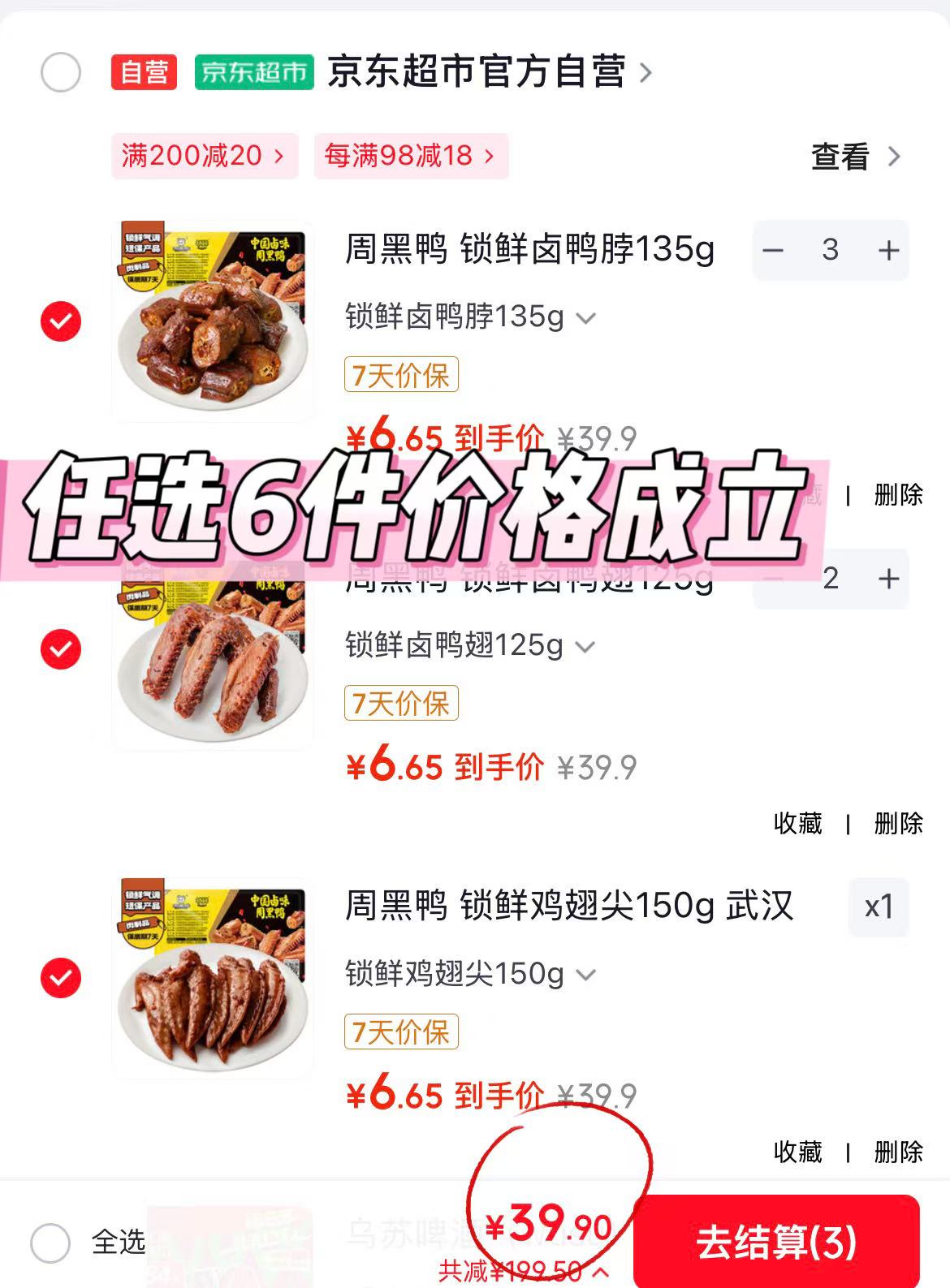Delete 锁鲜卤鸭翅125g from the cart
950x1288 pixels.
[x=898, y=823]
